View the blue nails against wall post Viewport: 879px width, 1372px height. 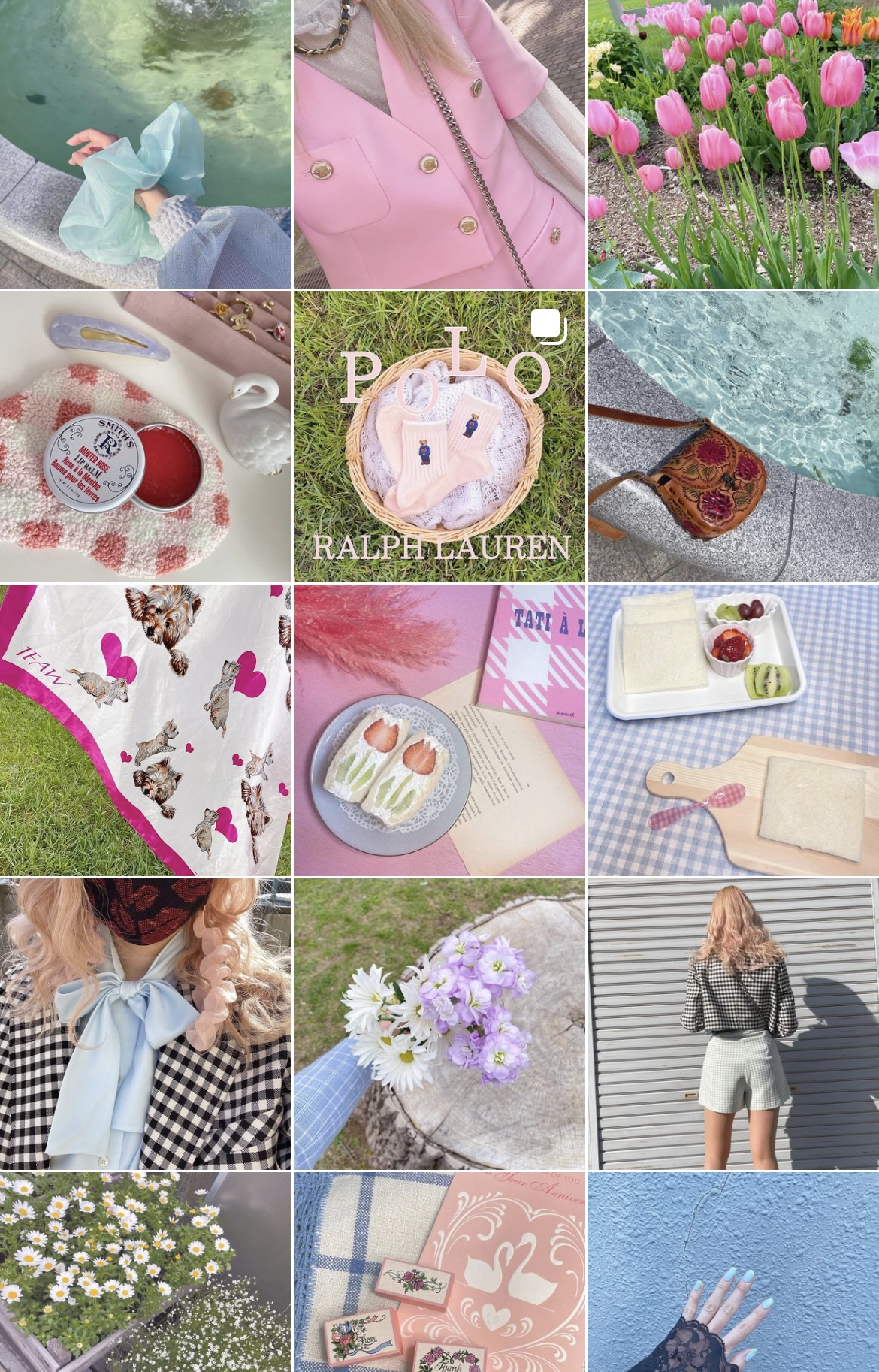(x=733, y=1272)
